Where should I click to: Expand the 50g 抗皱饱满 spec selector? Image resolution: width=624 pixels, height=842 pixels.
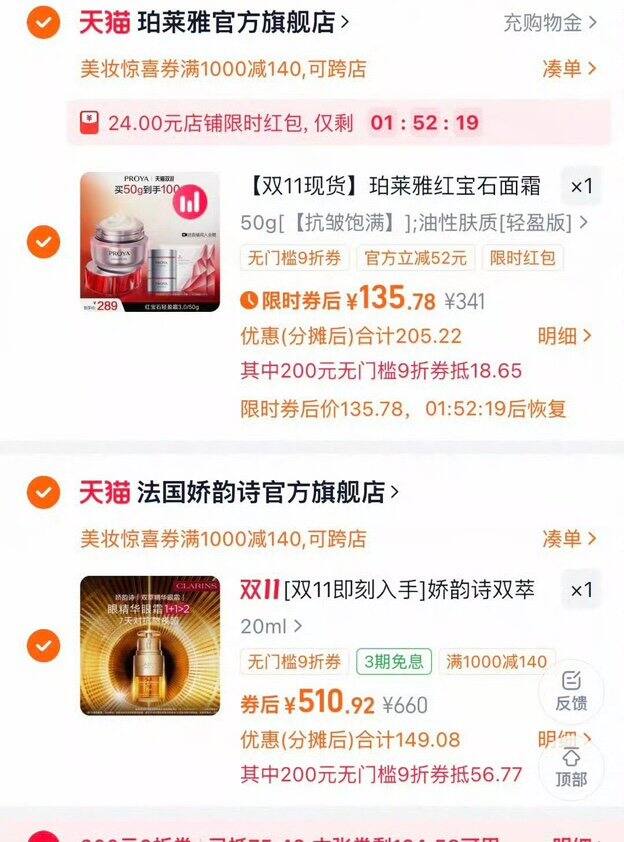tap(414, 222)
